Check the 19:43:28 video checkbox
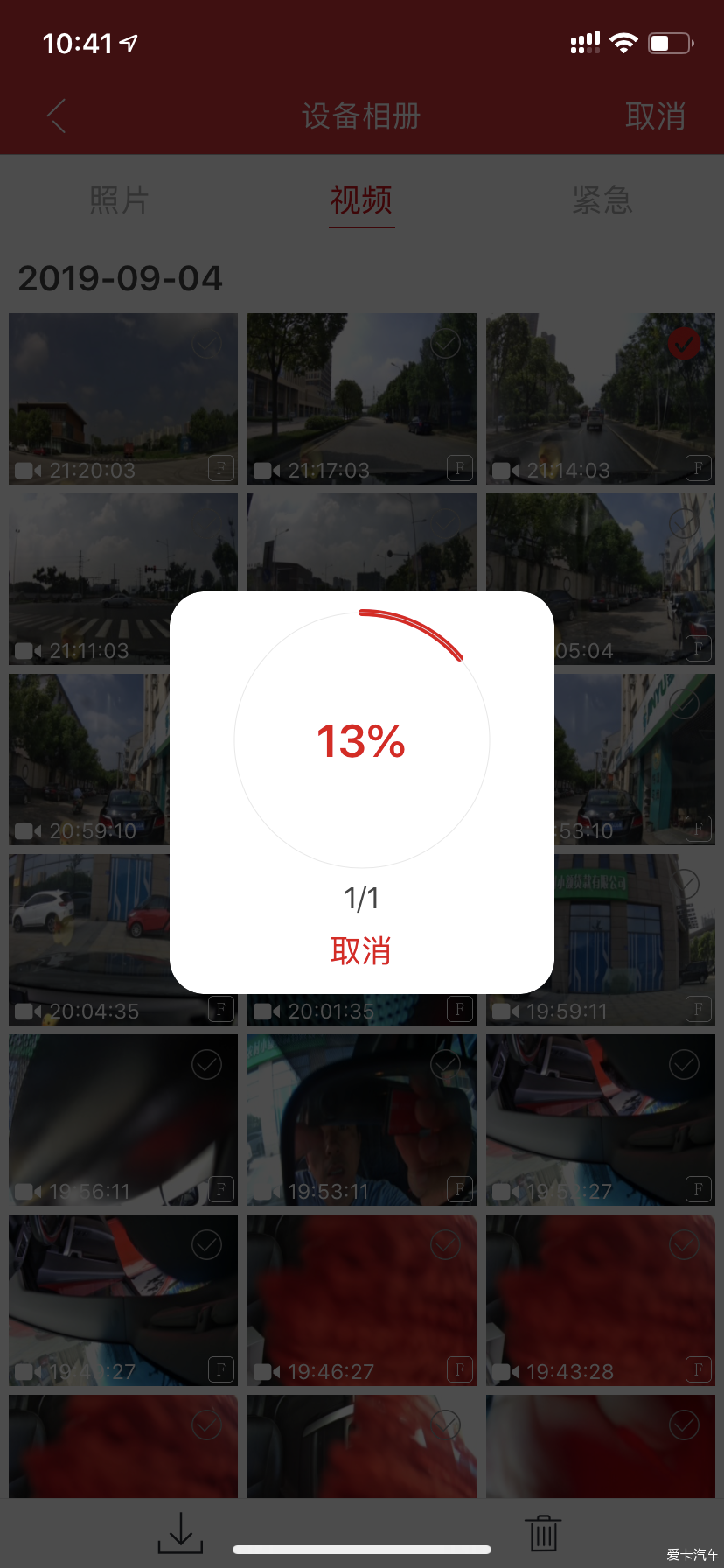724x1568 pixels. (684, 1245)
